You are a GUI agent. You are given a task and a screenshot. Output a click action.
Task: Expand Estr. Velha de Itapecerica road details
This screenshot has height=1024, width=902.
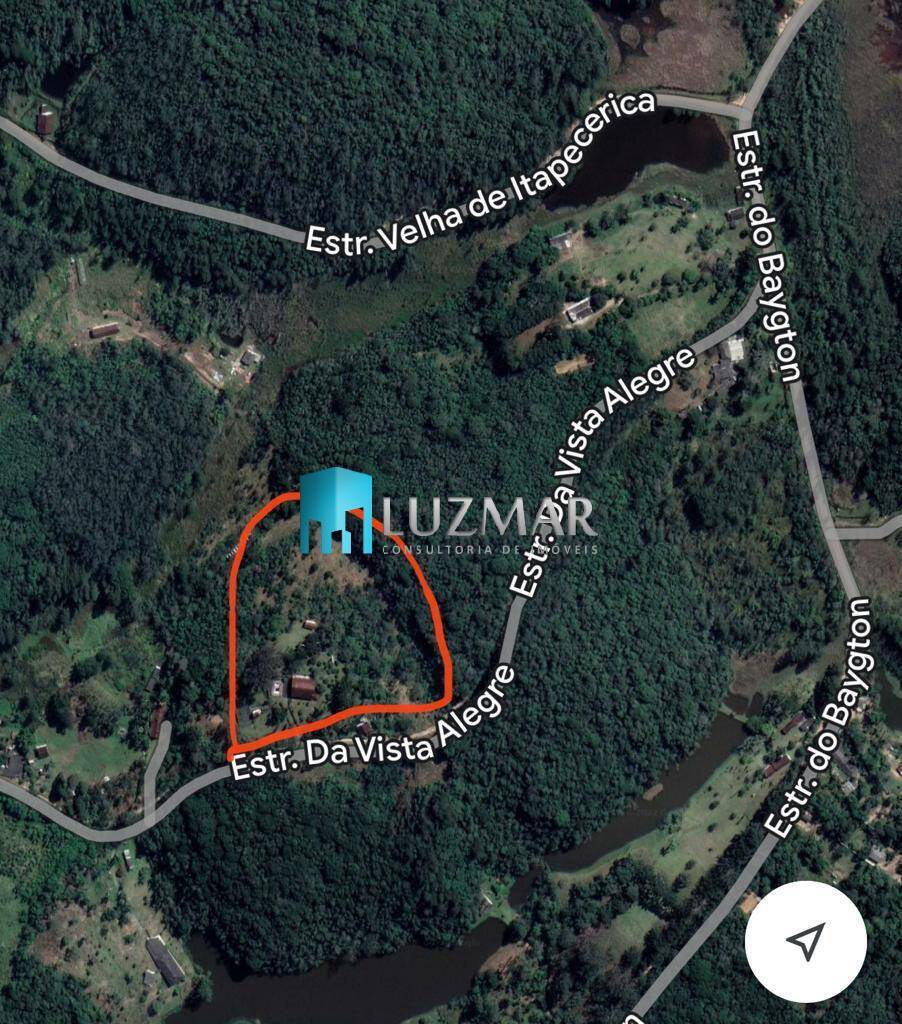(x=480, y=175)
